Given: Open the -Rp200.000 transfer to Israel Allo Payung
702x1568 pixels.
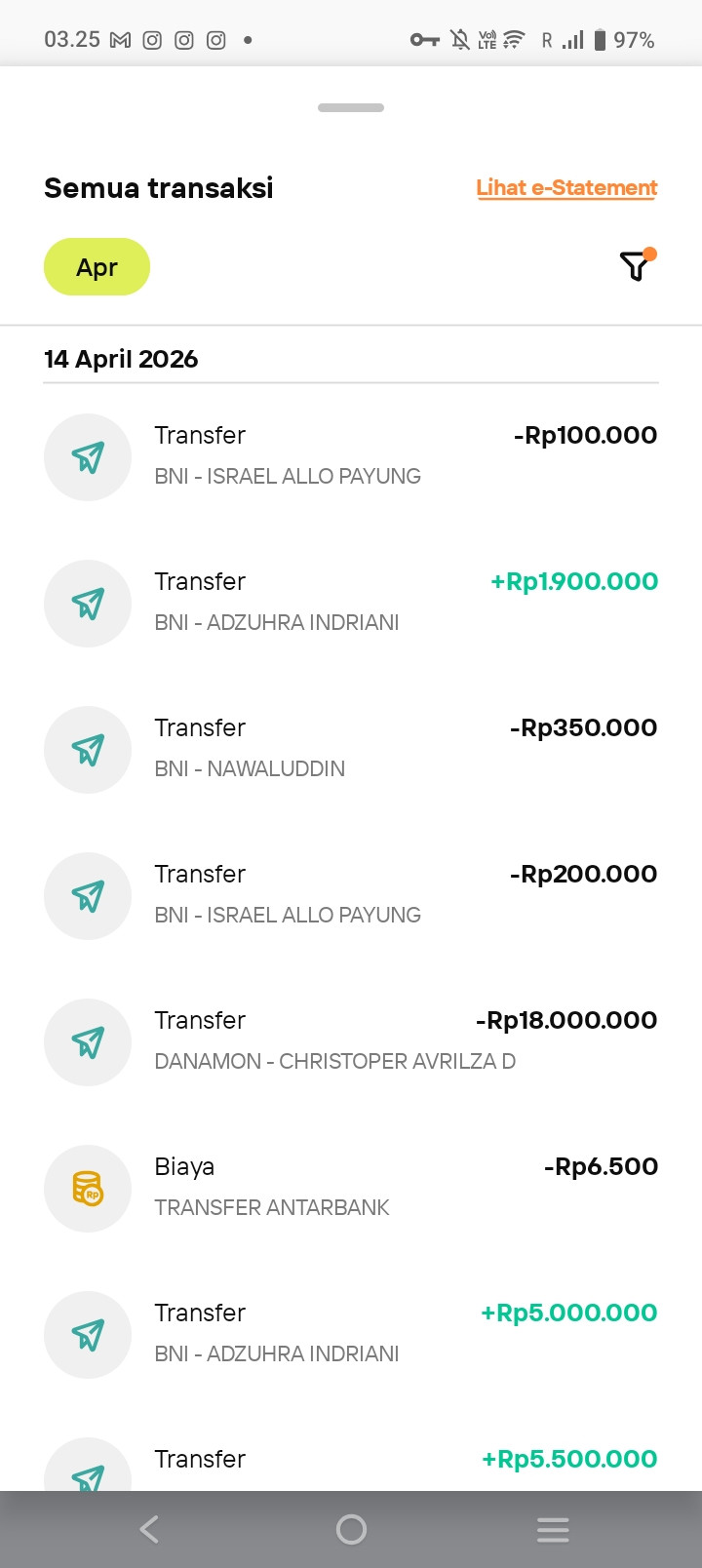Looking at the screenshot, I should click(x=351, y=895).
